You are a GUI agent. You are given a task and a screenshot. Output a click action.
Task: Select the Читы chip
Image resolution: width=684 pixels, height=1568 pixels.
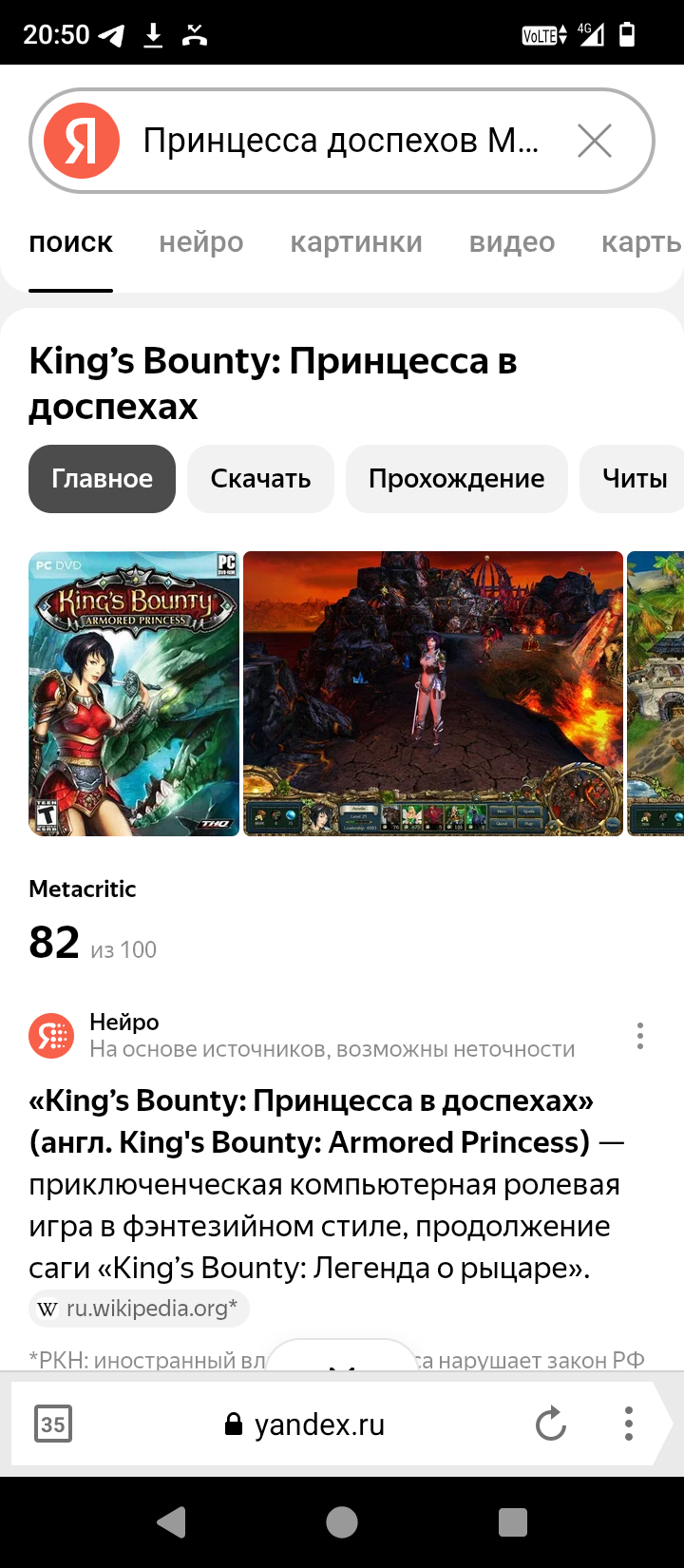point(633,479)
